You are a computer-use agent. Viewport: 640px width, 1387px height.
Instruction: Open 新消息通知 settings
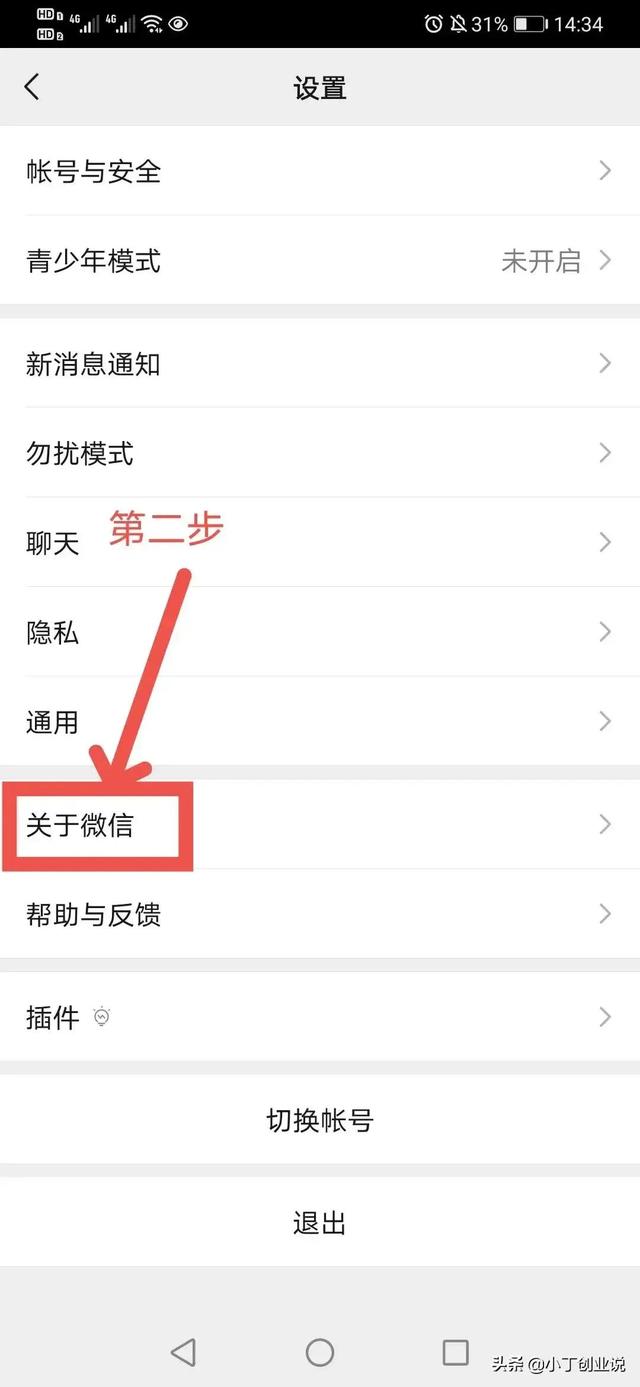[x=320, y=364]
